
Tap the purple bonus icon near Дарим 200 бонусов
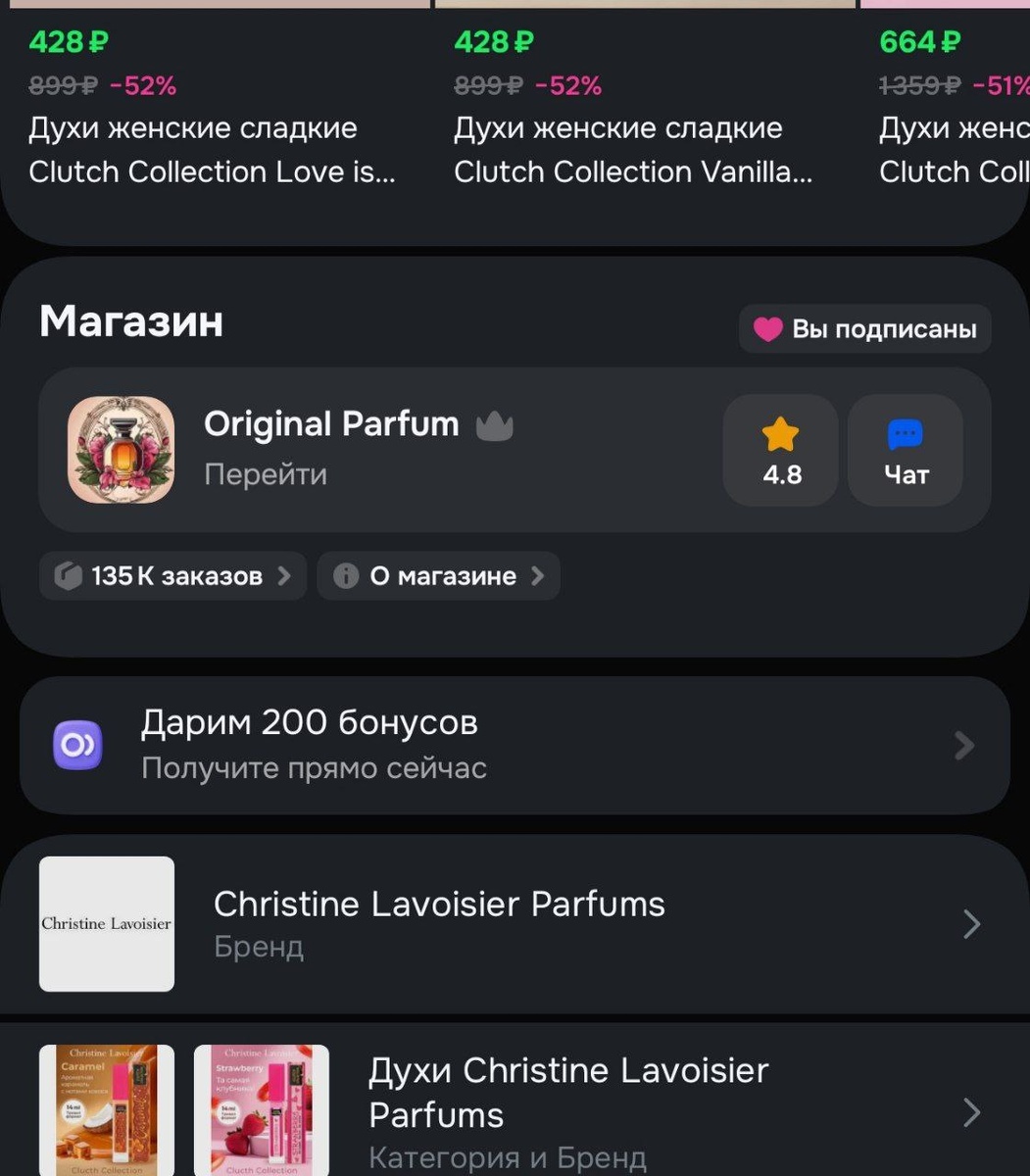[76, 745]
